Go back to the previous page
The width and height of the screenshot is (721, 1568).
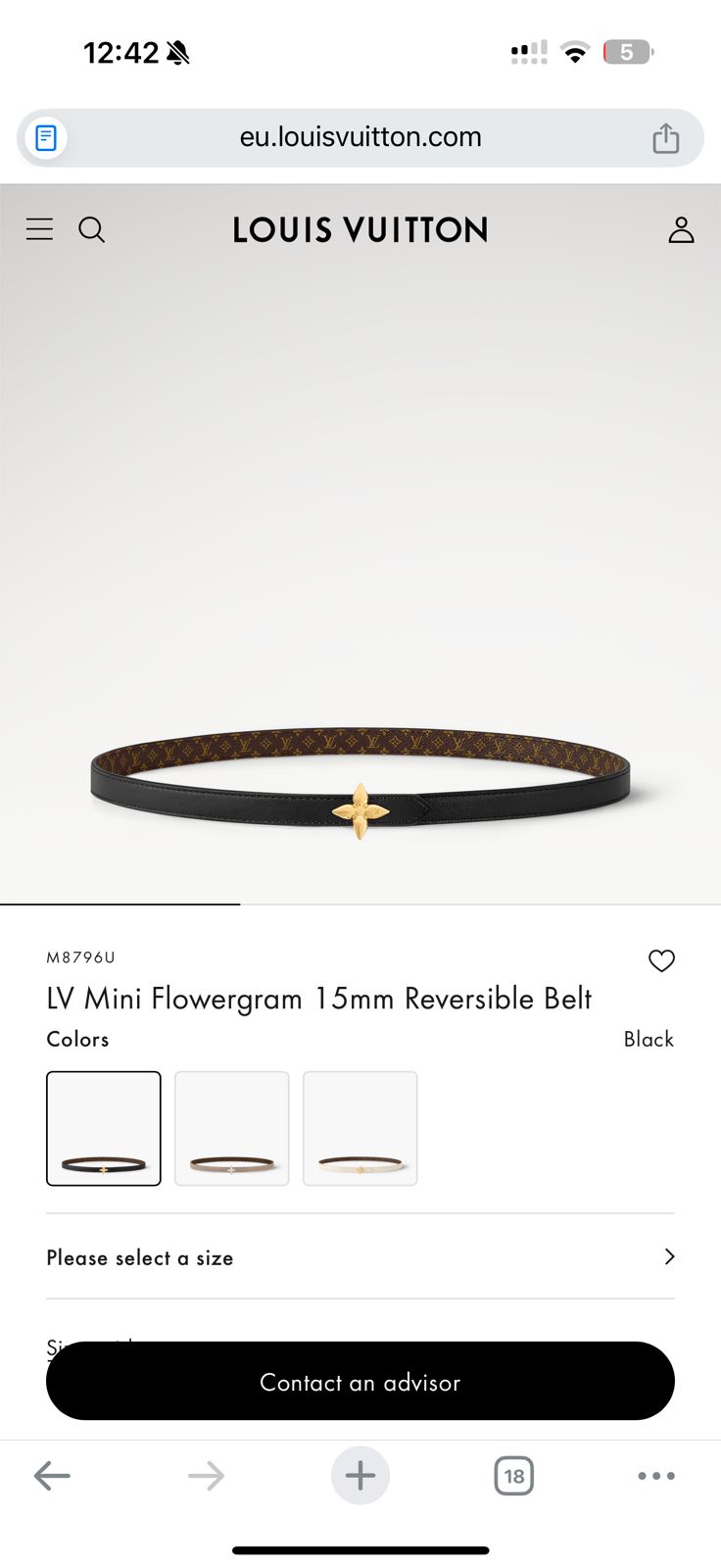pyautogui.click(x=52, y=1475)
